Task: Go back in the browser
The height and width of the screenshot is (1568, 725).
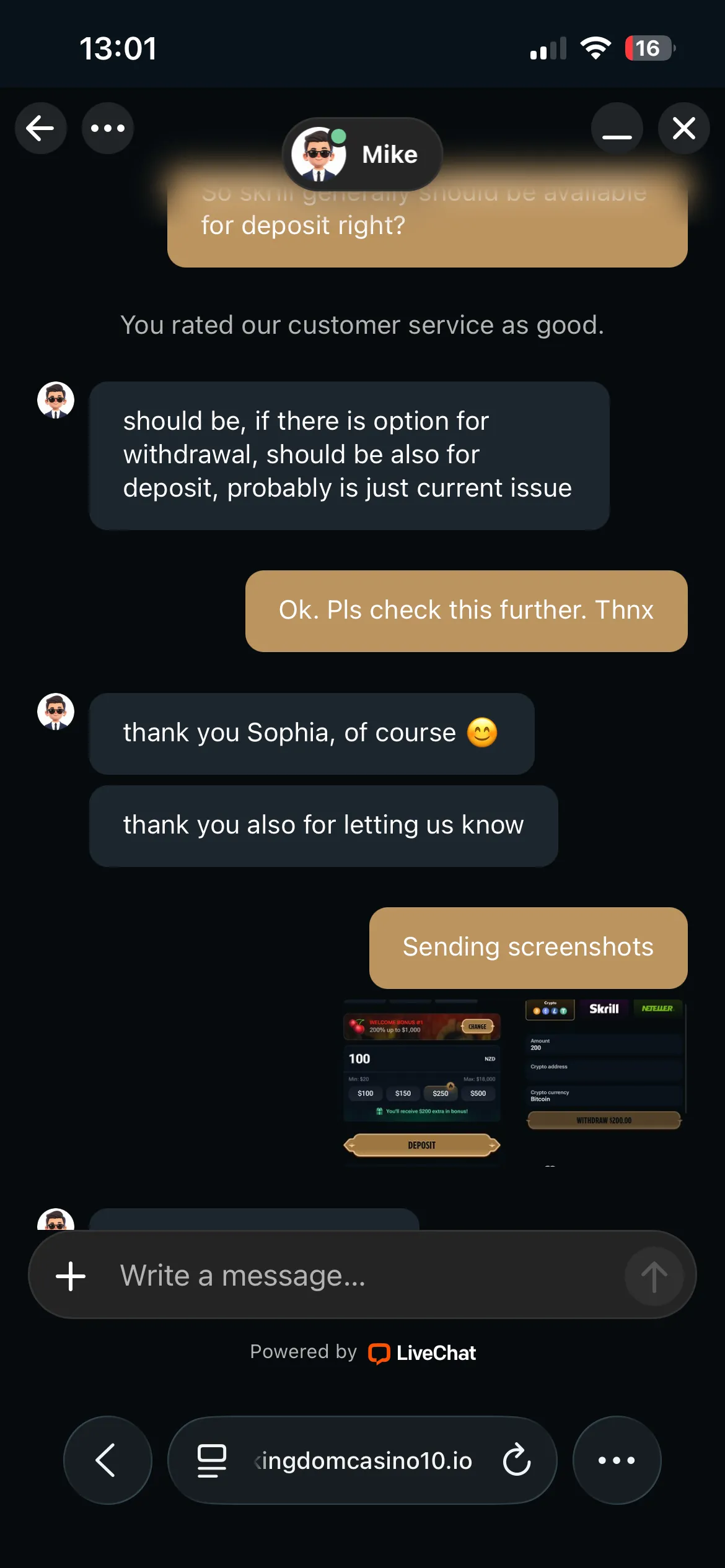Action: (107, 1460)
